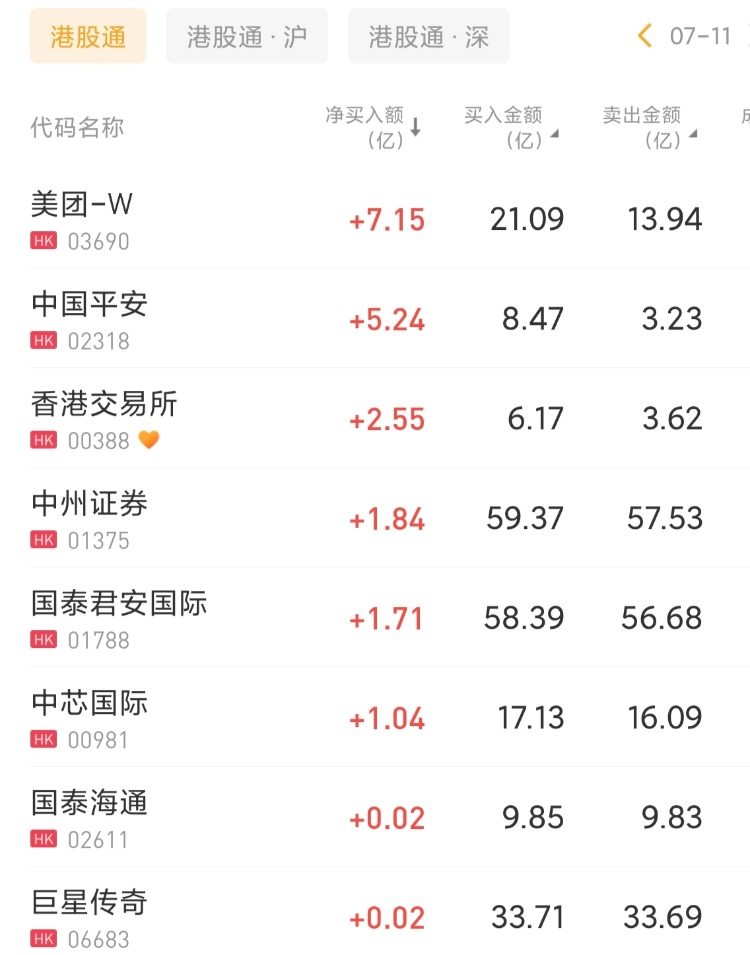Select the 港股通·沪 tab
Screen dimensions: 750x955
point(247,37)
